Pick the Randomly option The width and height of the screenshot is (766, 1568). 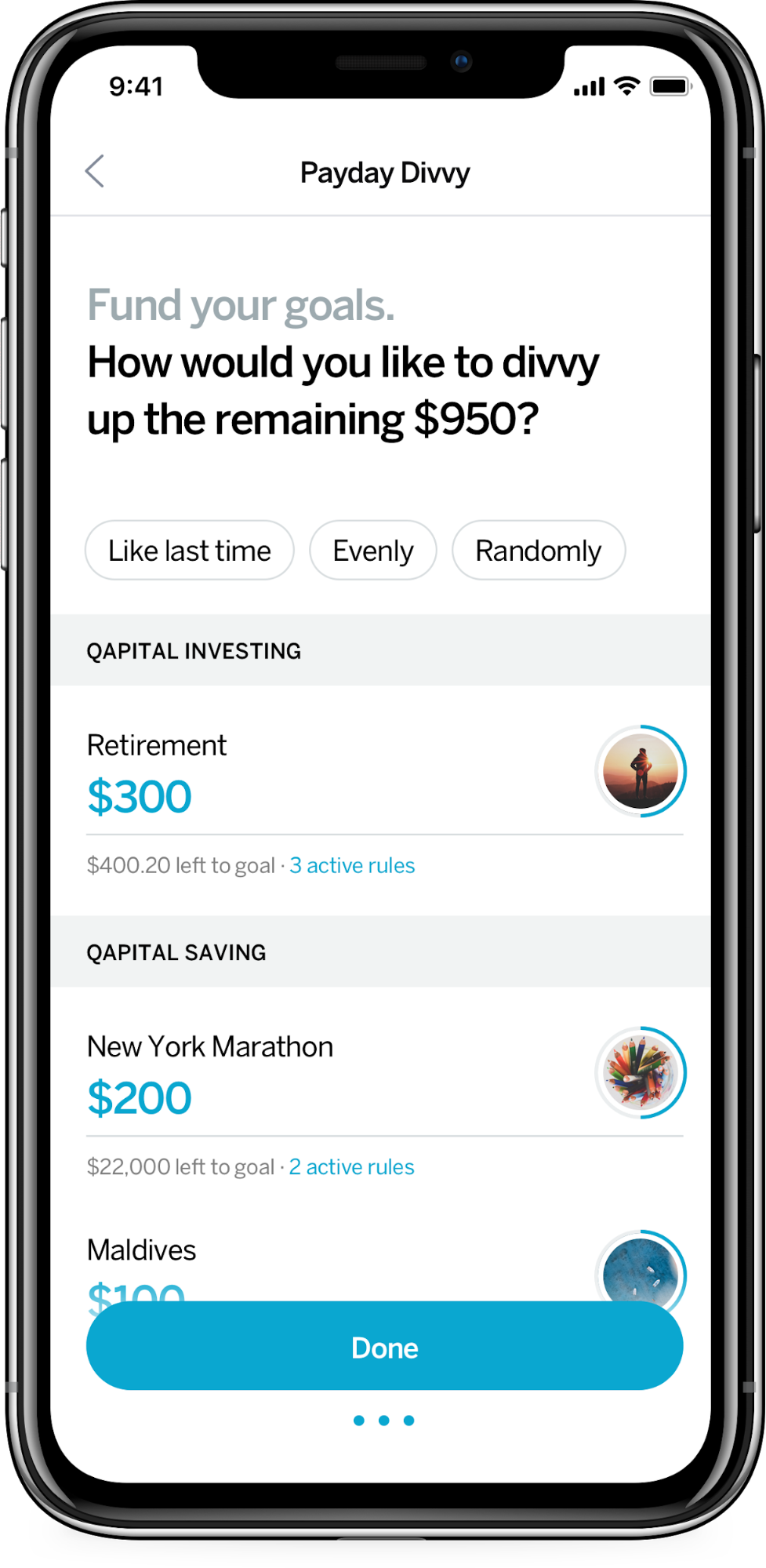539,551
